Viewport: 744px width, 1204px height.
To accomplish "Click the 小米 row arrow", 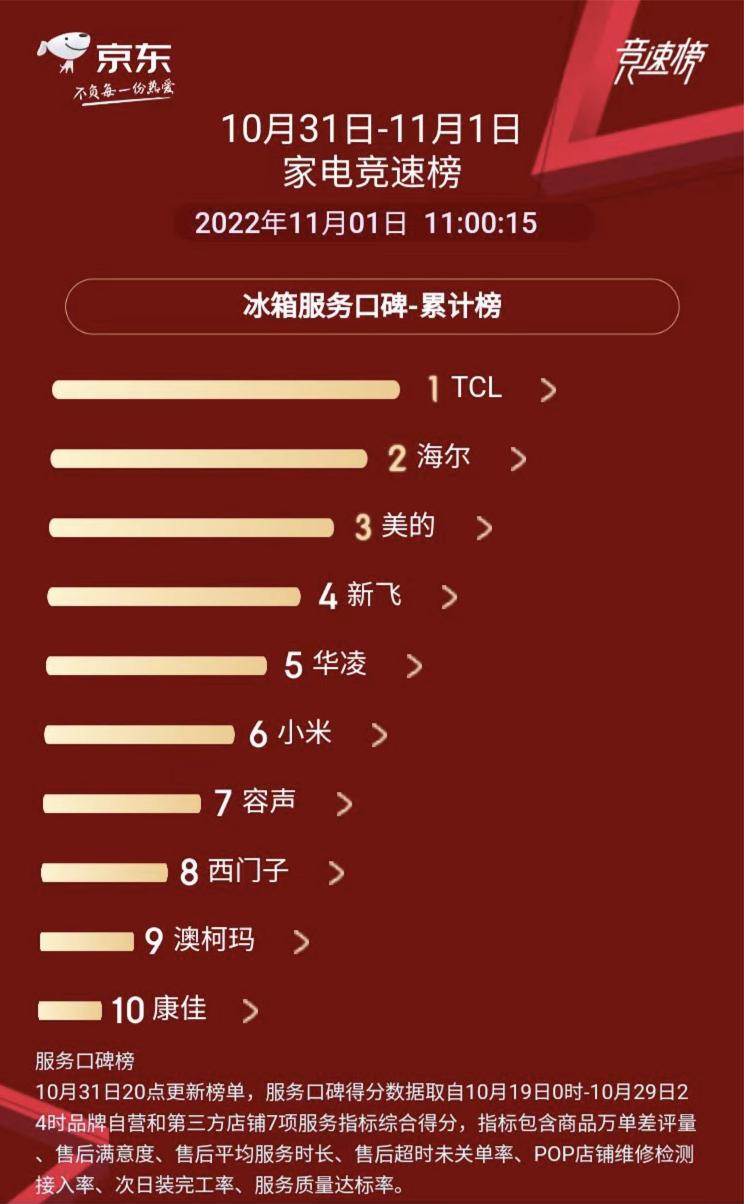I will point(378,734).
